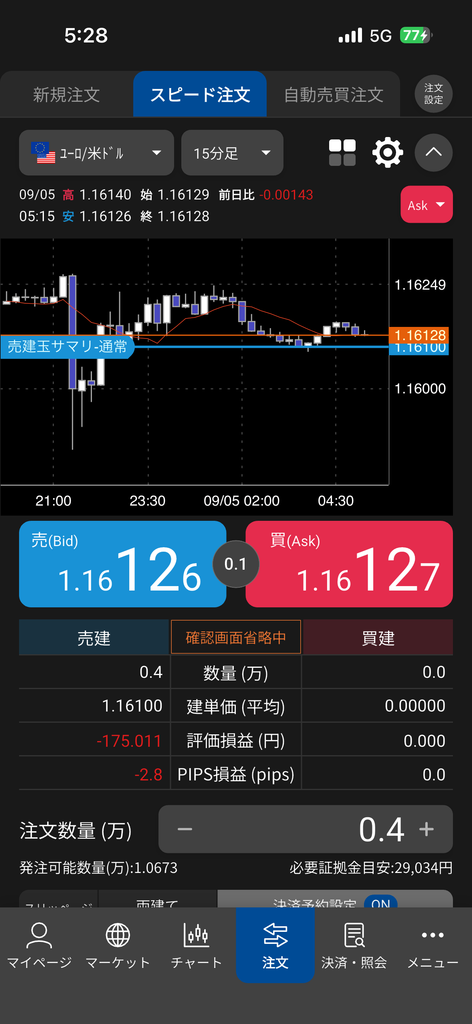The width and height of the screenshot is (472, 1024).
Task: Decrease order quantity with minus button
Action: [185, 829]
